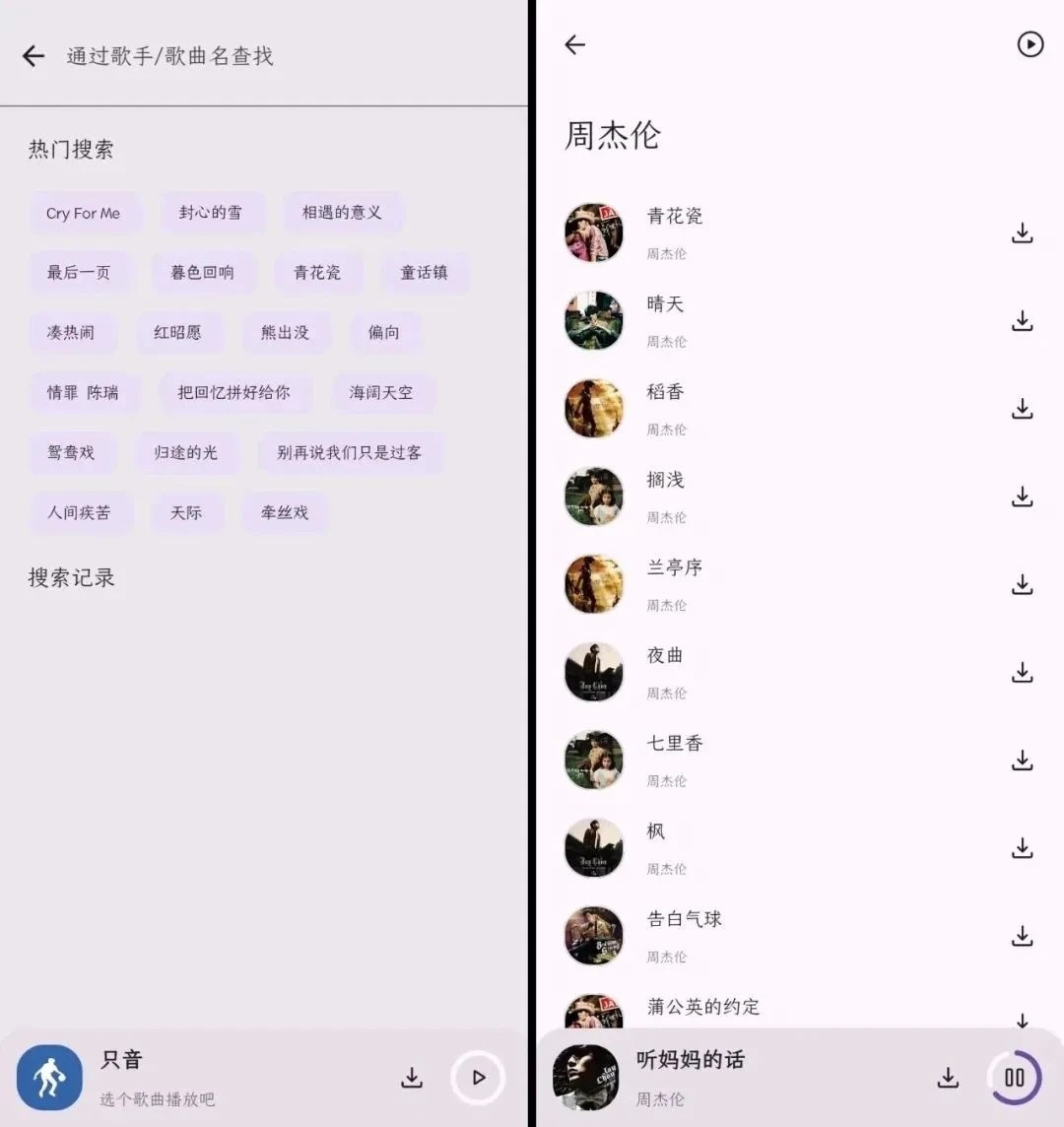1064x1127 pixels.
Task: Start playback in the 只音 mini player
Action: coord(478,1078)
